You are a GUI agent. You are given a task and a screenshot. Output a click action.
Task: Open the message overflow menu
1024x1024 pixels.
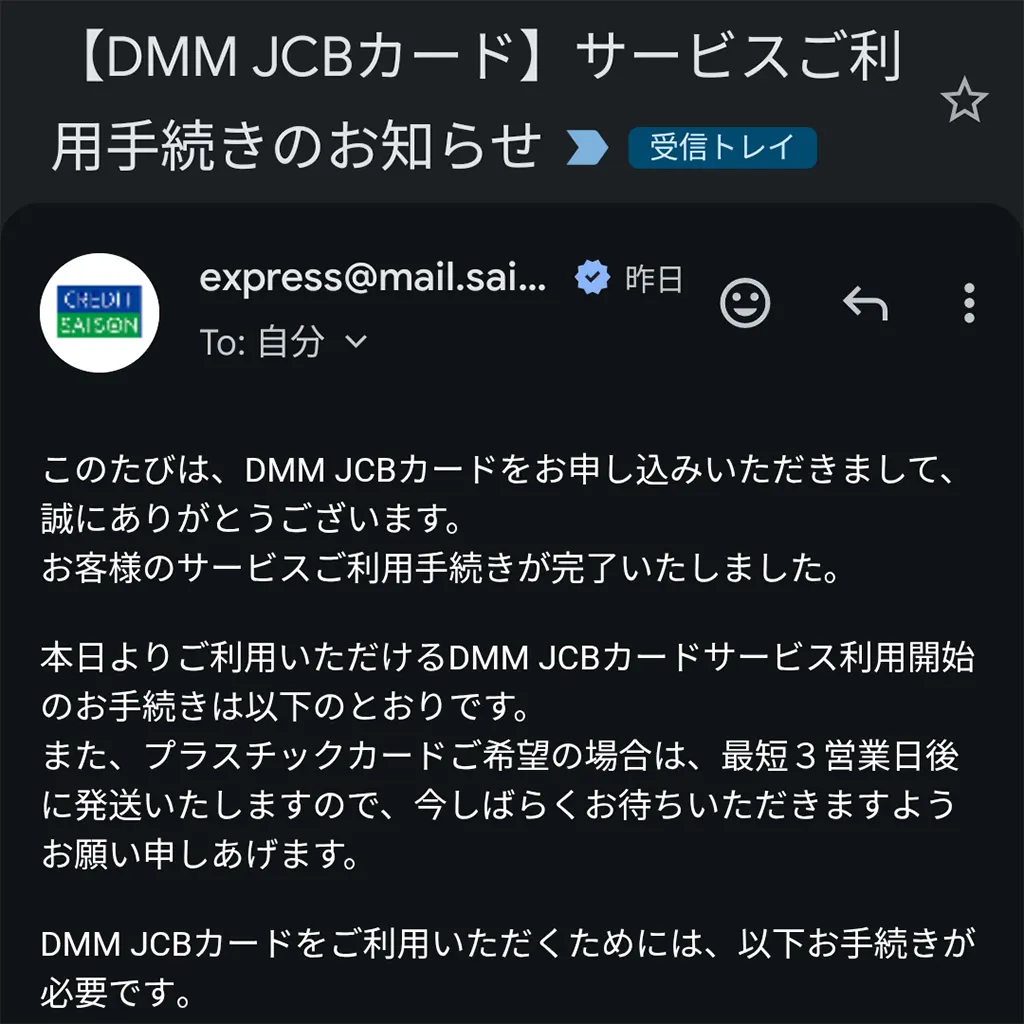pos(968,303)
